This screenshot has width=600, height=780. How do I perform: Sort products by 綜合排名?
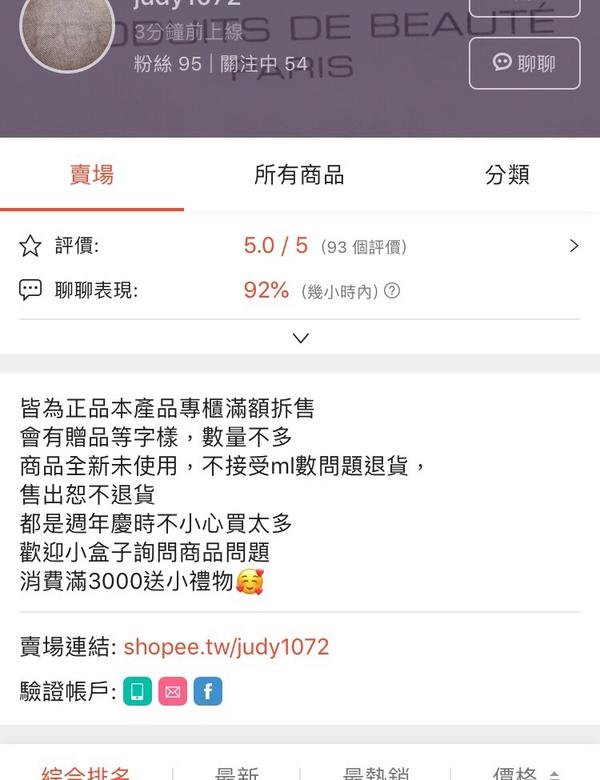(x=86, y=772)
